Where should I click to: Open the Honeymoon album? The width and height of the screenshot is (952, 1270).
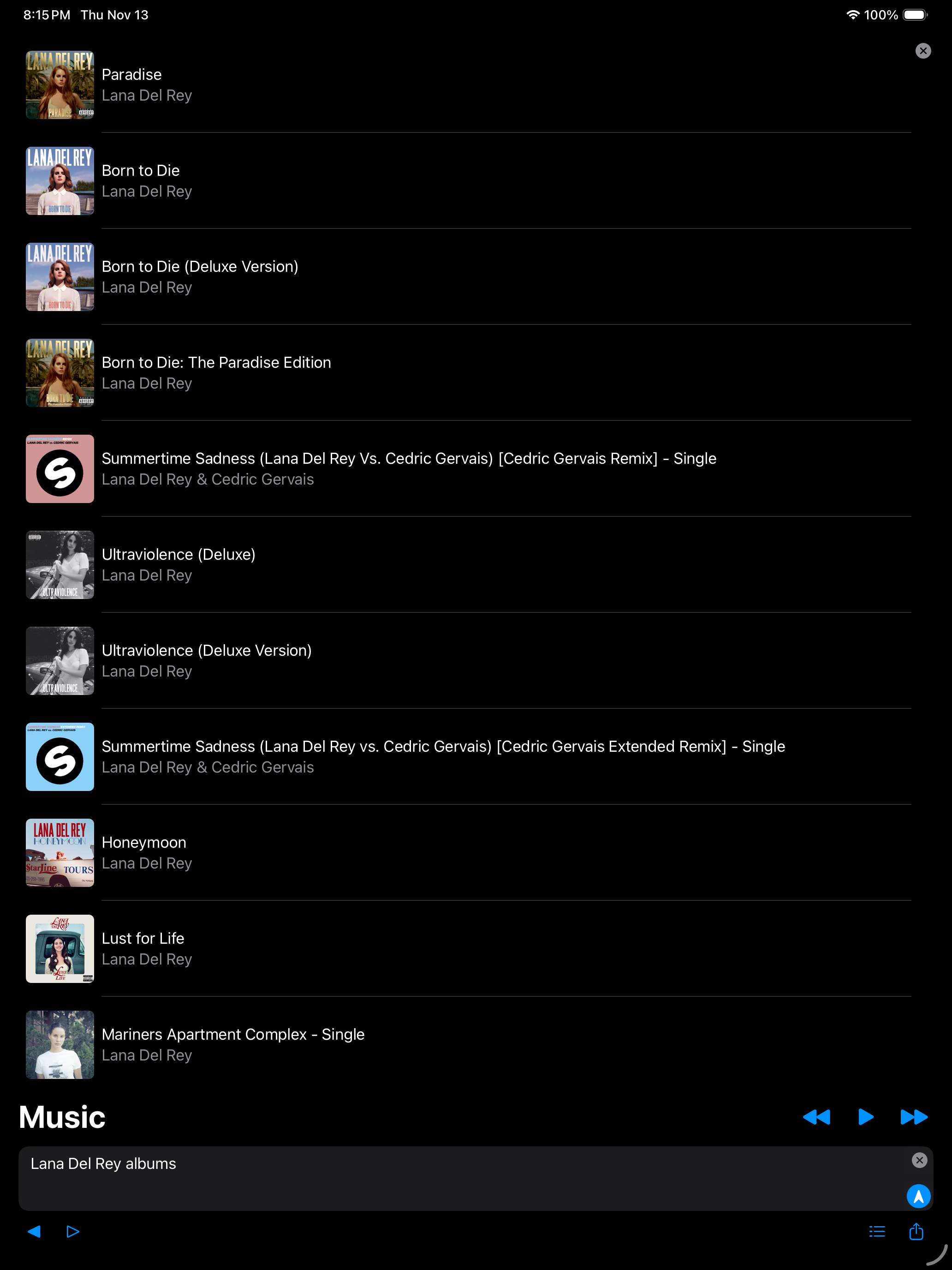pyautogui.click(x=144, y=852)
